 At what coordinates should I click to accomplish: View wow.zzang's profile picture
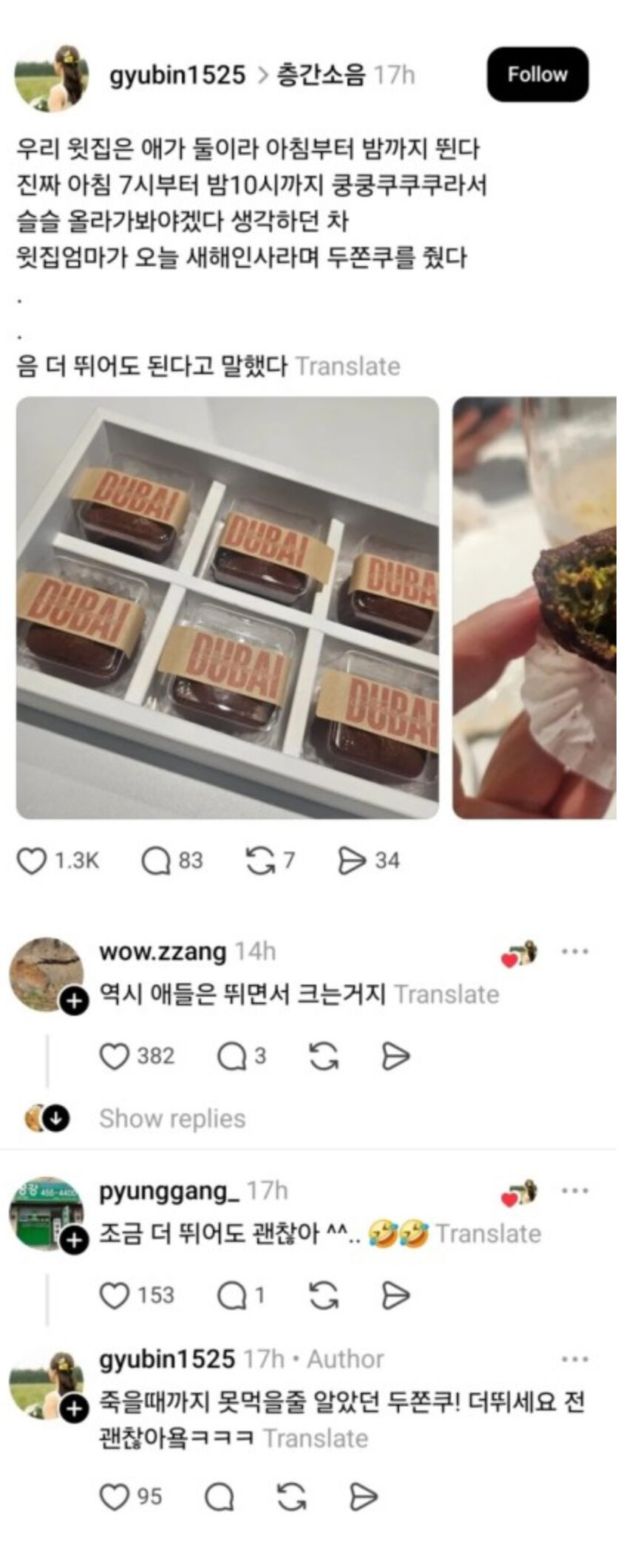[46, 974]
